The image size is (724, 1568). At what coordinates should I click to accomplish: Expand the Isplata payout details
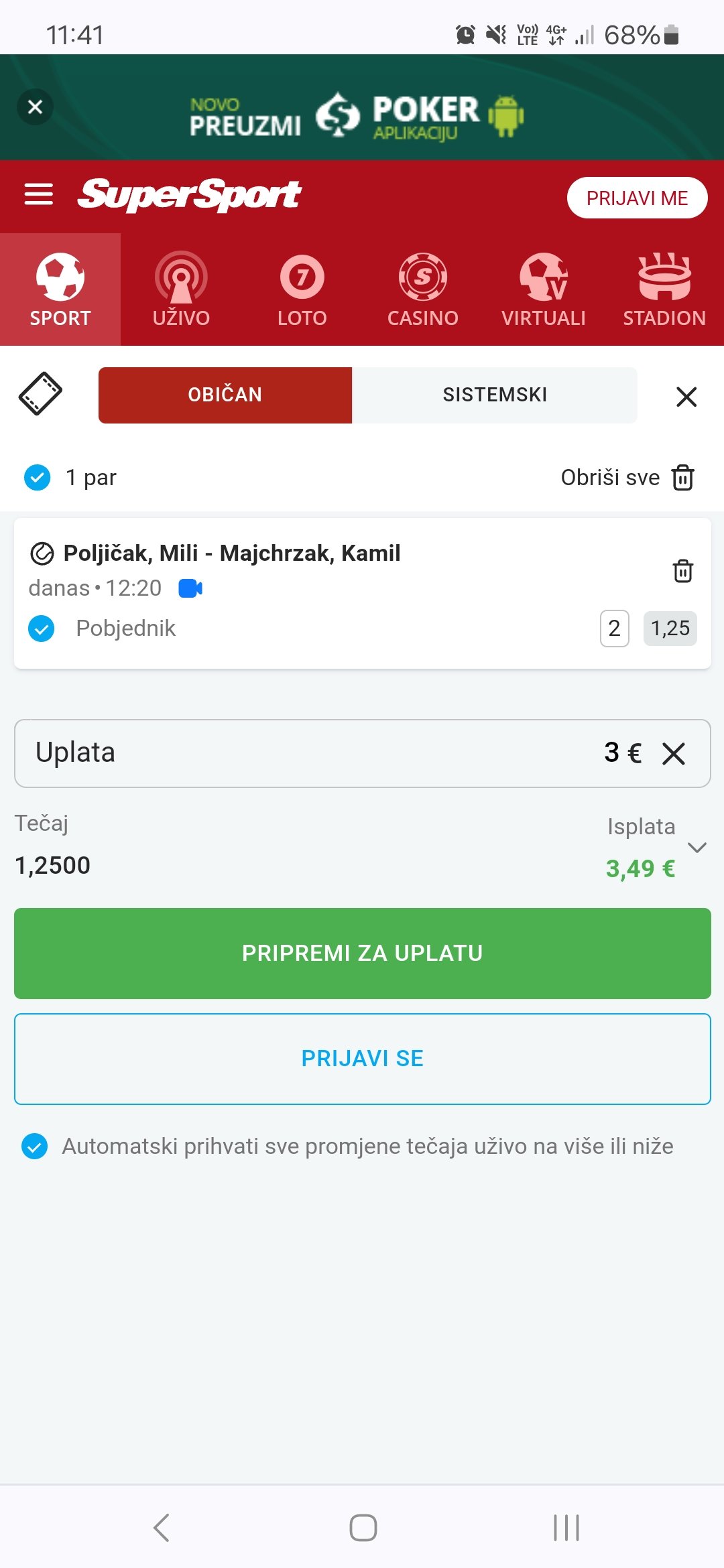coord(697,848)
